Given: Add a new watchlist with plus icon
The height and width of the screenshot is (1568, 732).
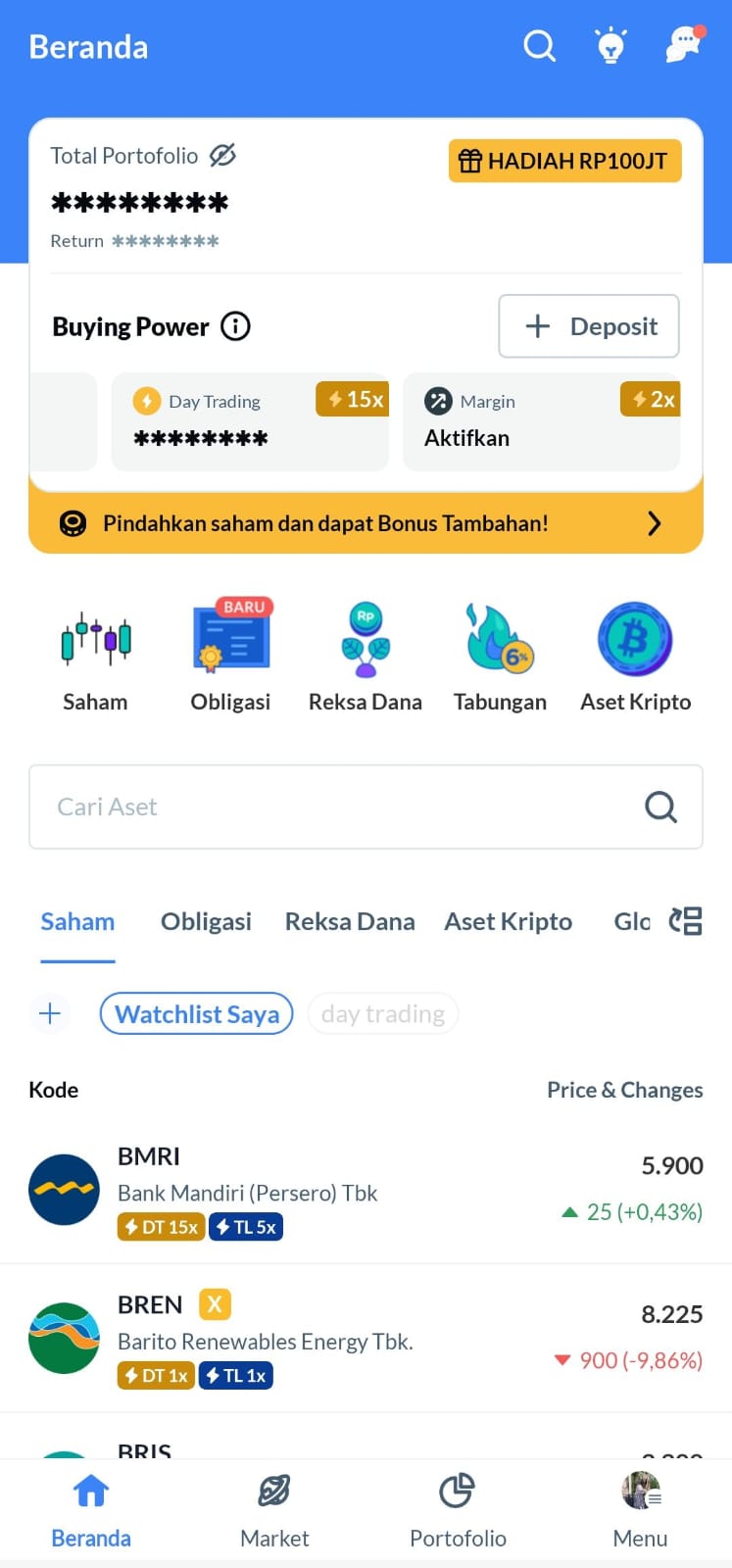Looking at the screenshot, I should [x=50, y=1013].
